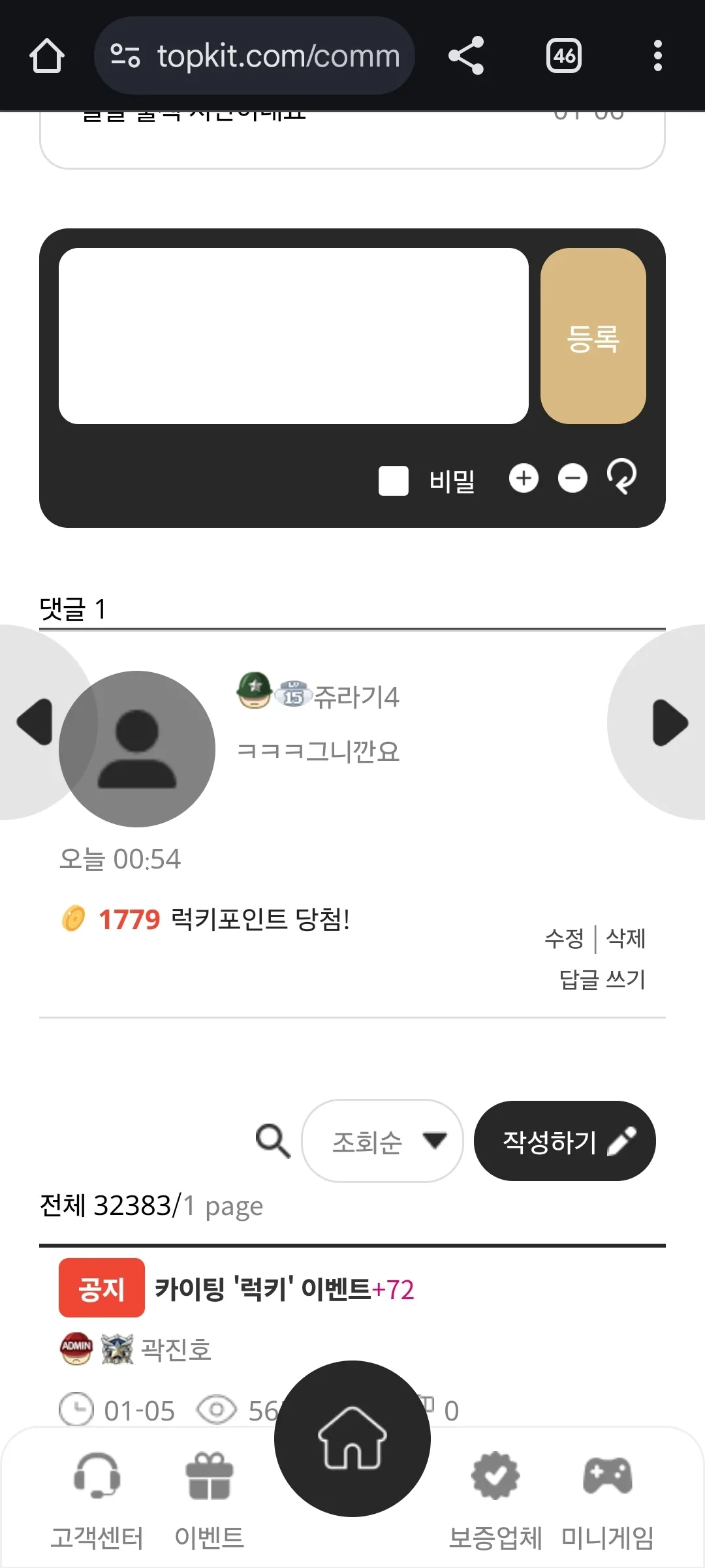Open the tab switcher showing 46 tabs

coord(564,55)
